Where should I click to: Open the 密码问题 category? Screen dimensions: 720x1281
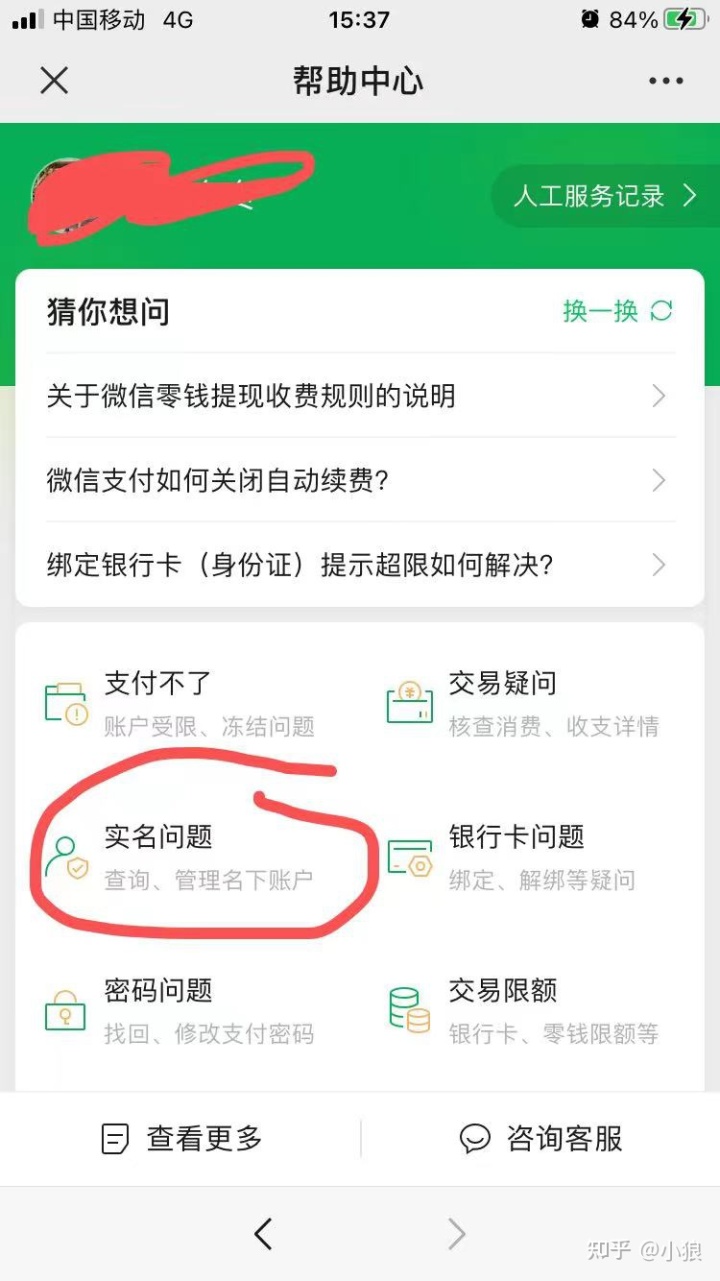click(180, 1010)
